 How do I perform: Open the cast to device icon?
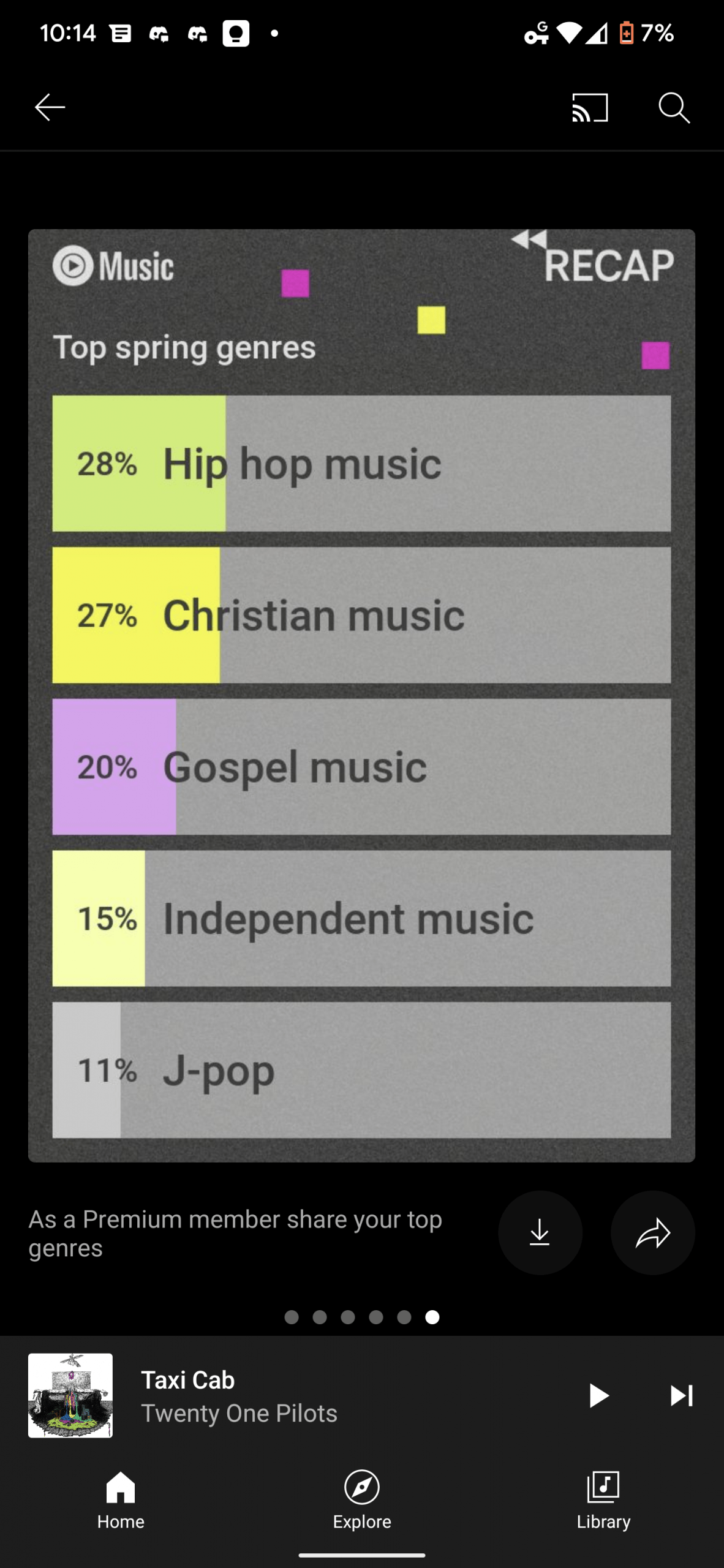click(x=590, y=108)
